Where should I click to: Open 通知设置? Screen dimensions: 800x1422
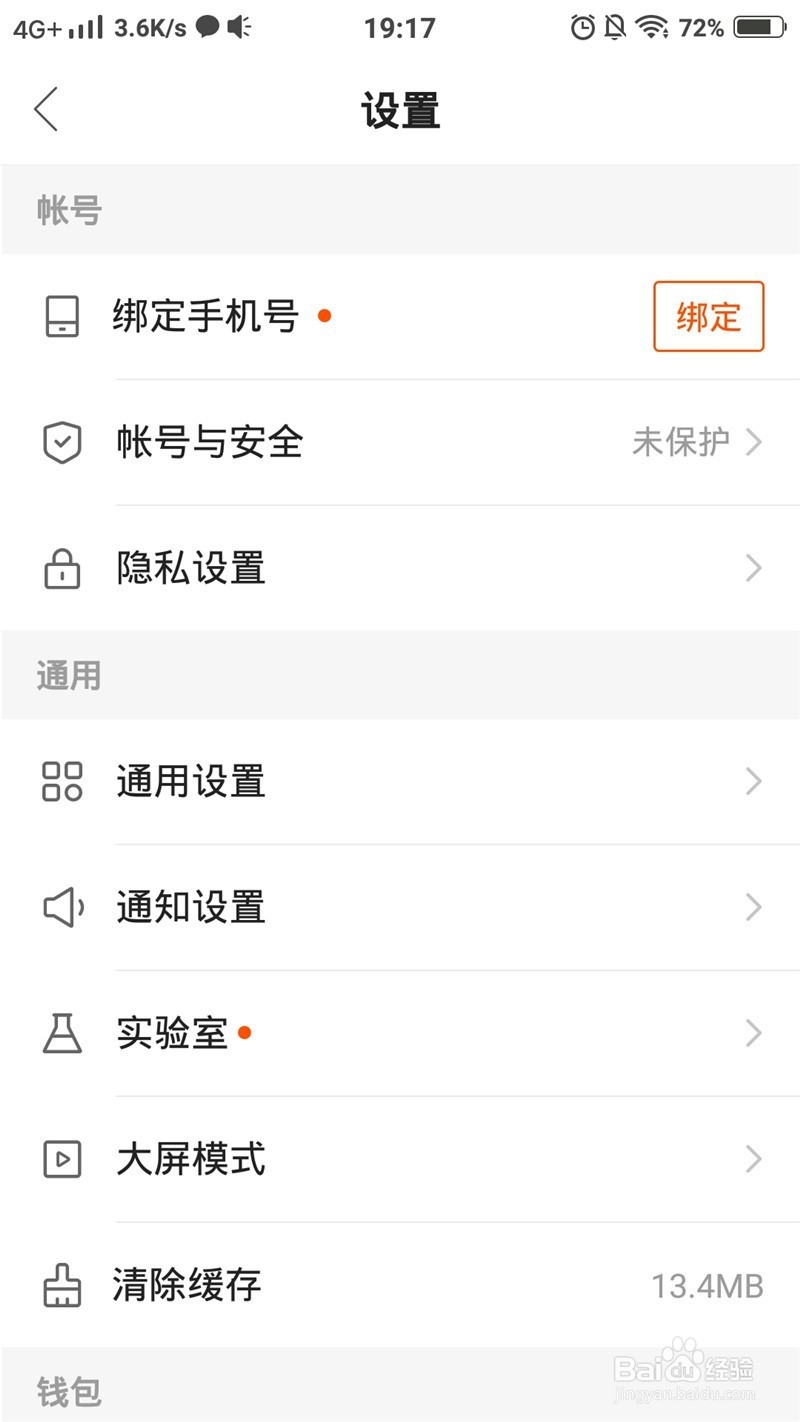(x=400, y=907)
